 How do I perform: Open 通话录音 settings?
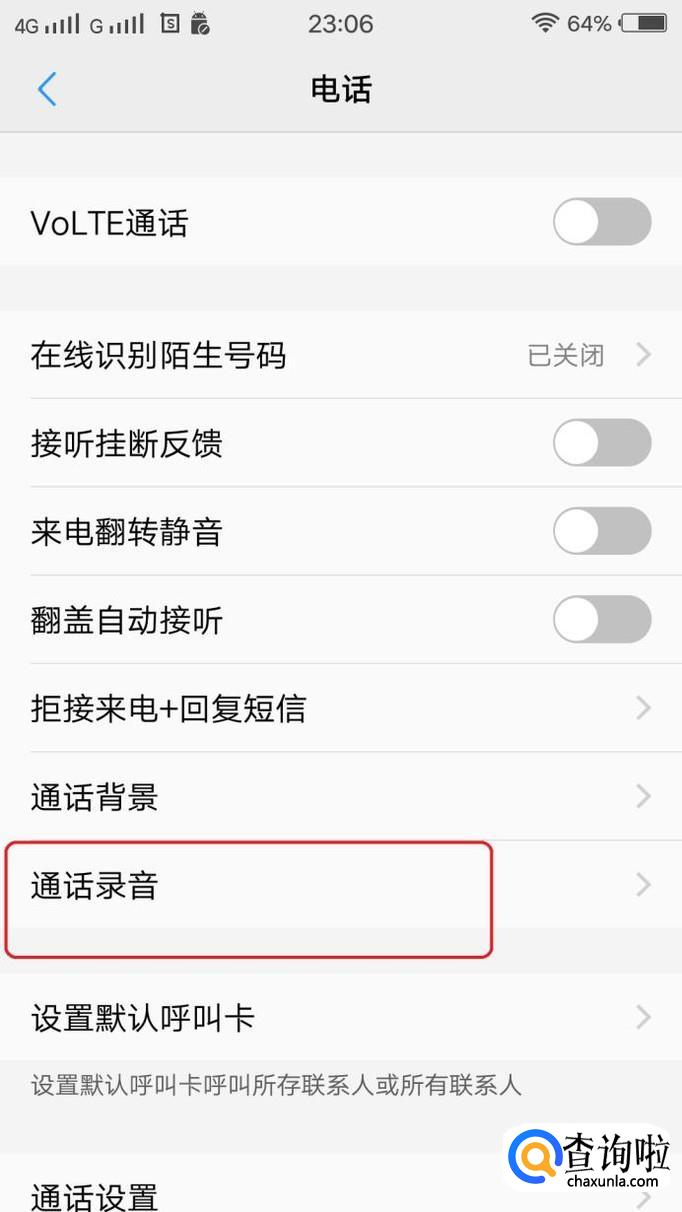pos(341,885)
